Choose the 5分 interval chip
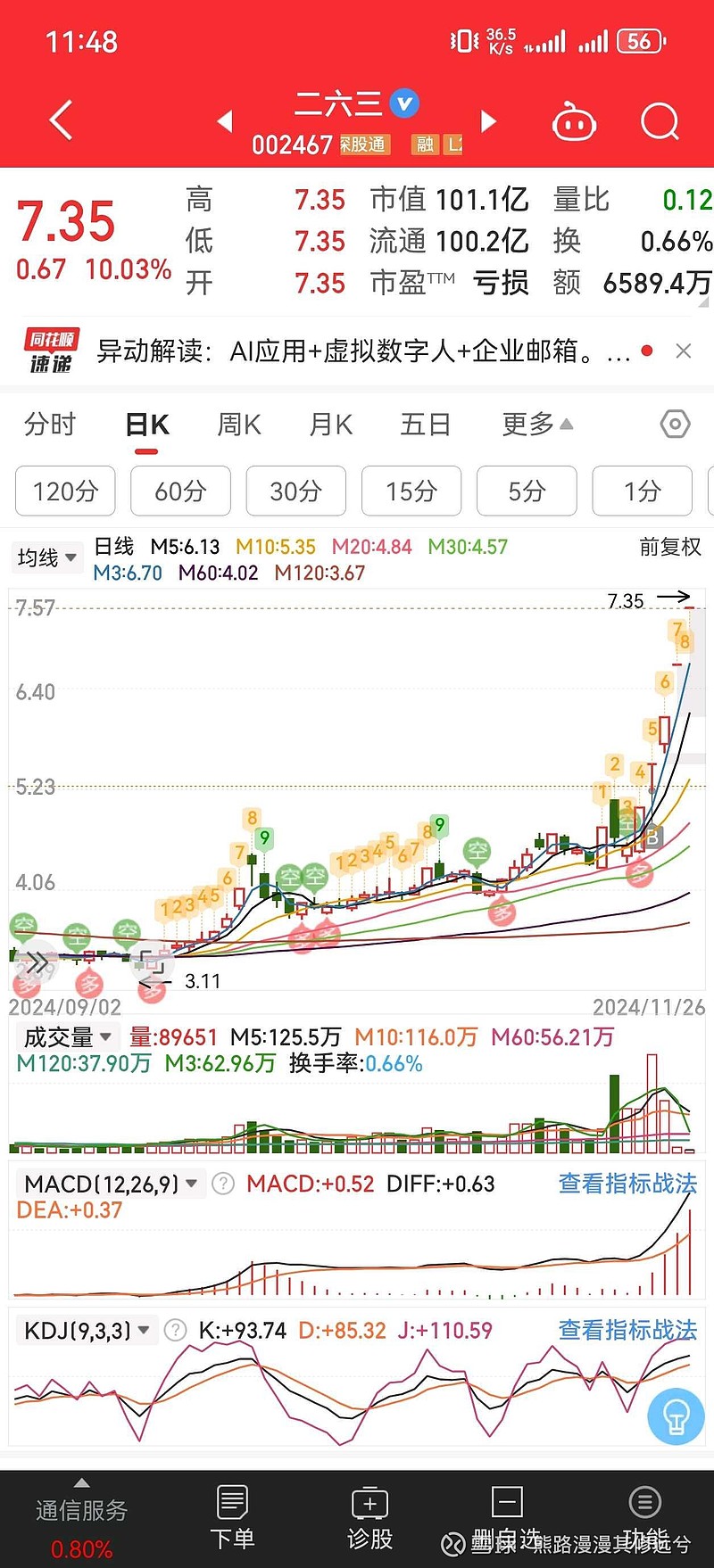Screen dimensions: 714x1568 (527, 491)
